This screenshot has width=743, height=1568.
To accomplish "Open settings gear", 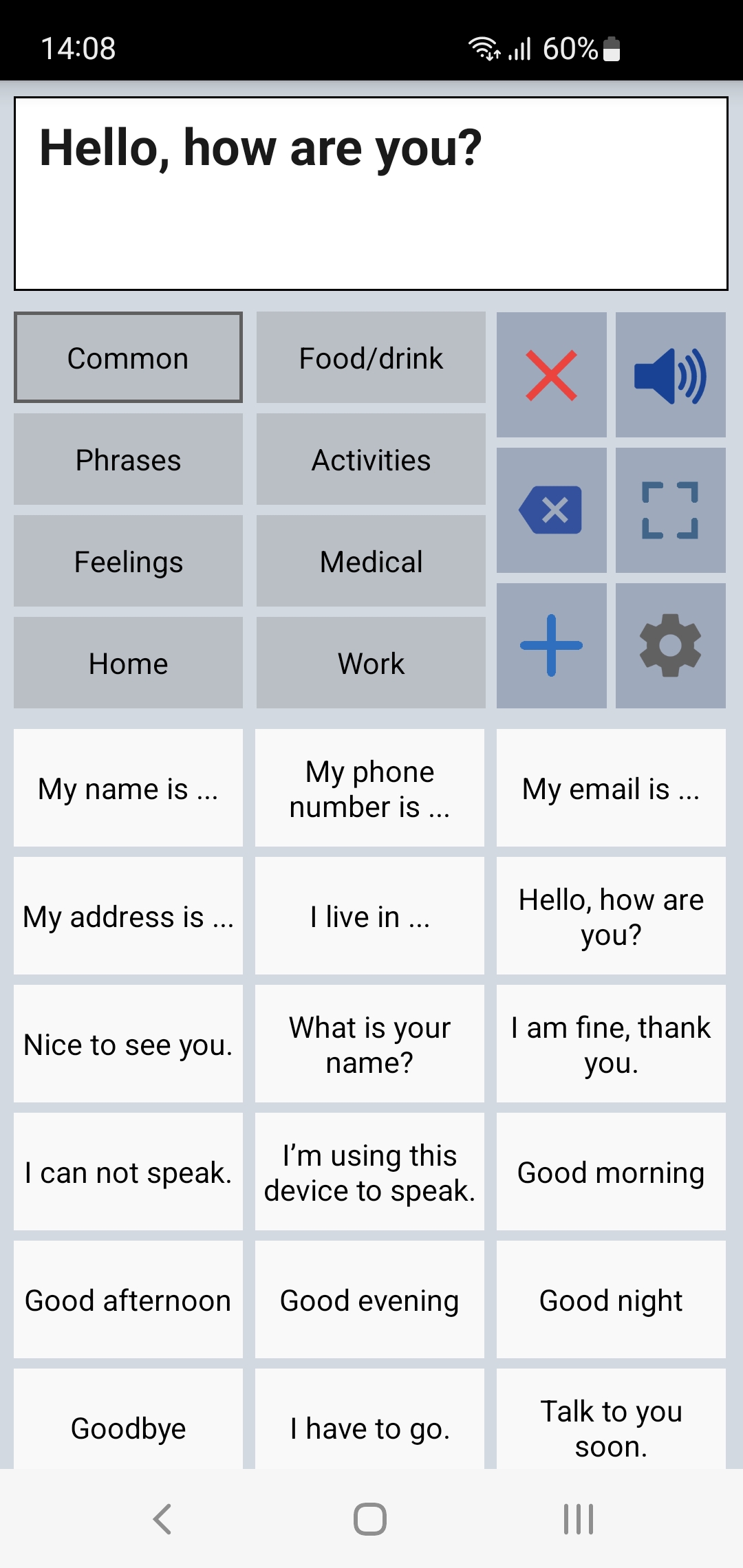I will [670, 646].
